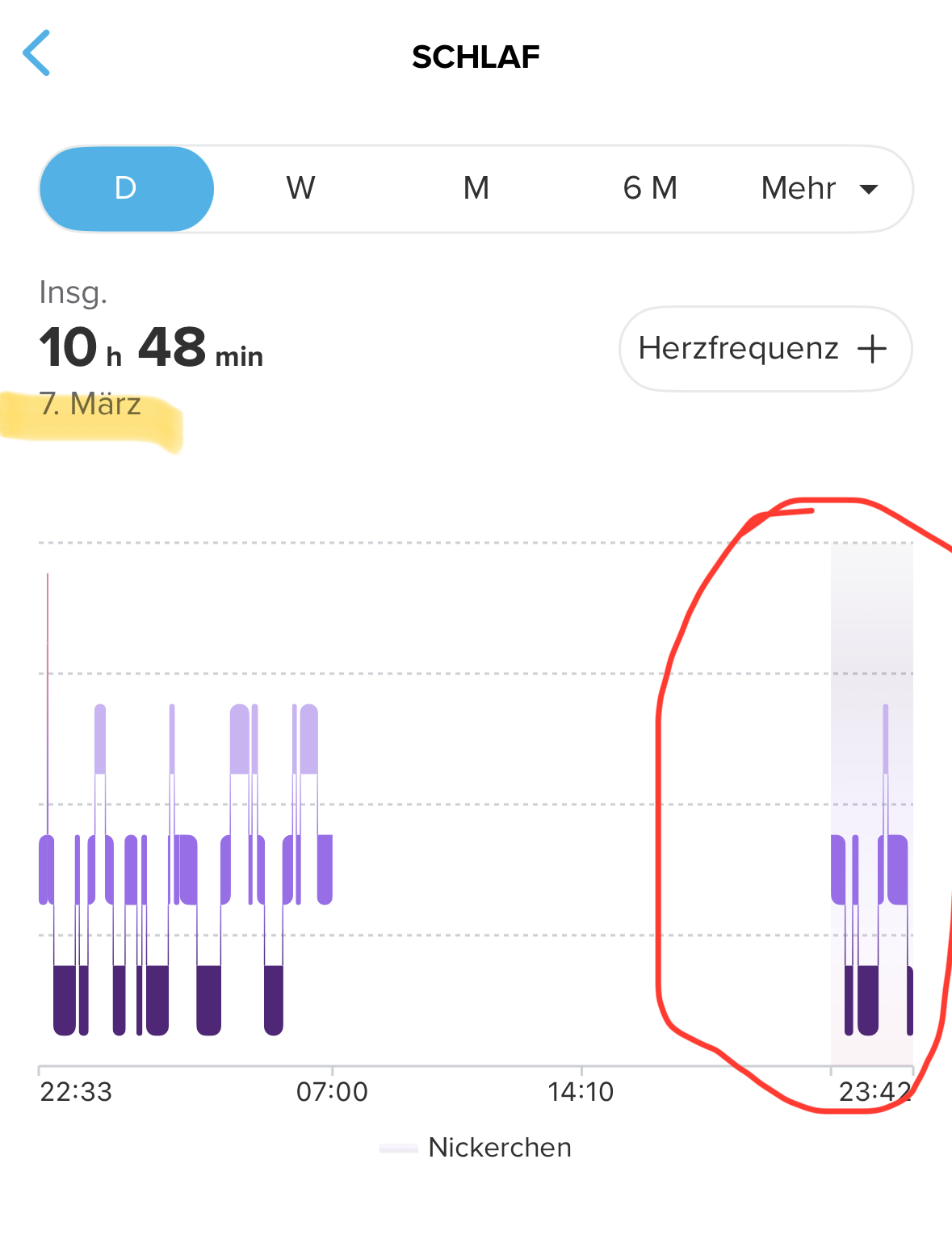Show the 6 M range
This screenshot has width=952, height=1243.
pyautogui.click(x=650, y=189)
